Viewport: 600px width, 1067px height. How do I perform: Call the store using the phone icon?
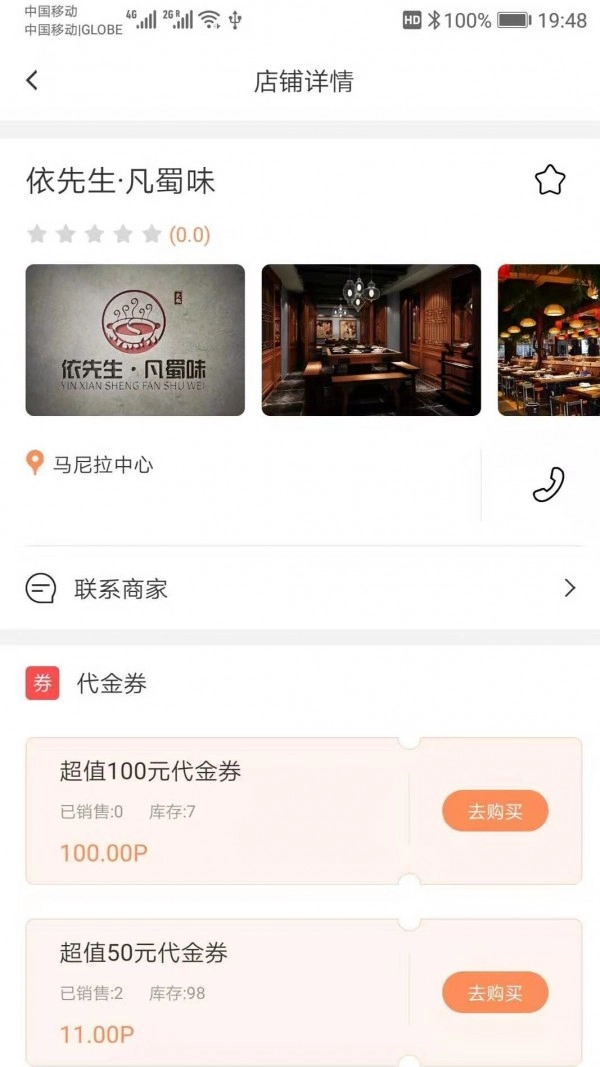tap(548, 485)
